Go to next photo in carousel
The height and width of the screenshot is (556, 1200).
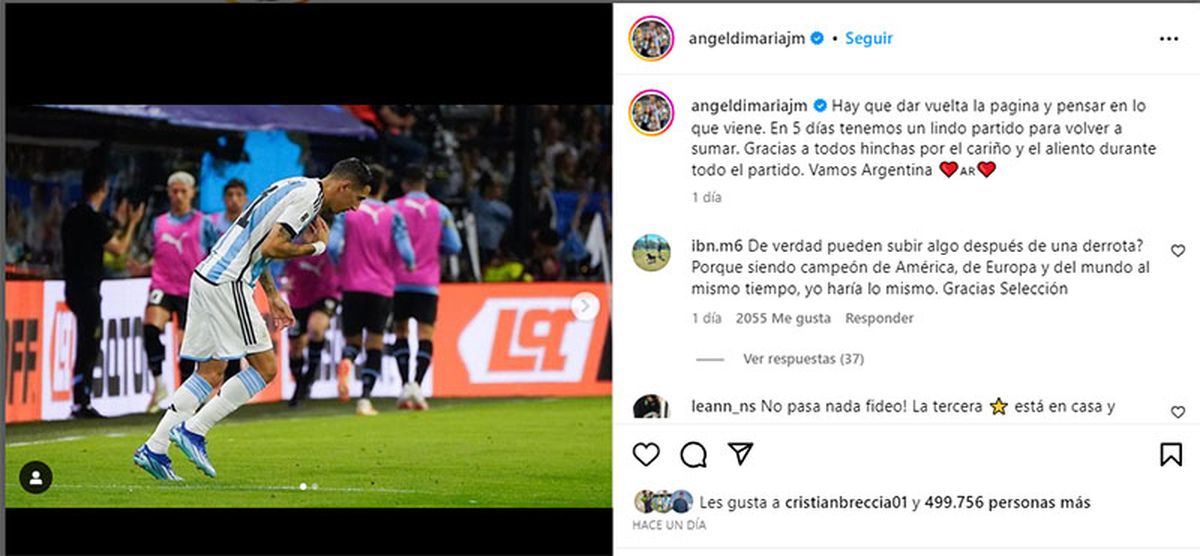(x=586, y=306)
